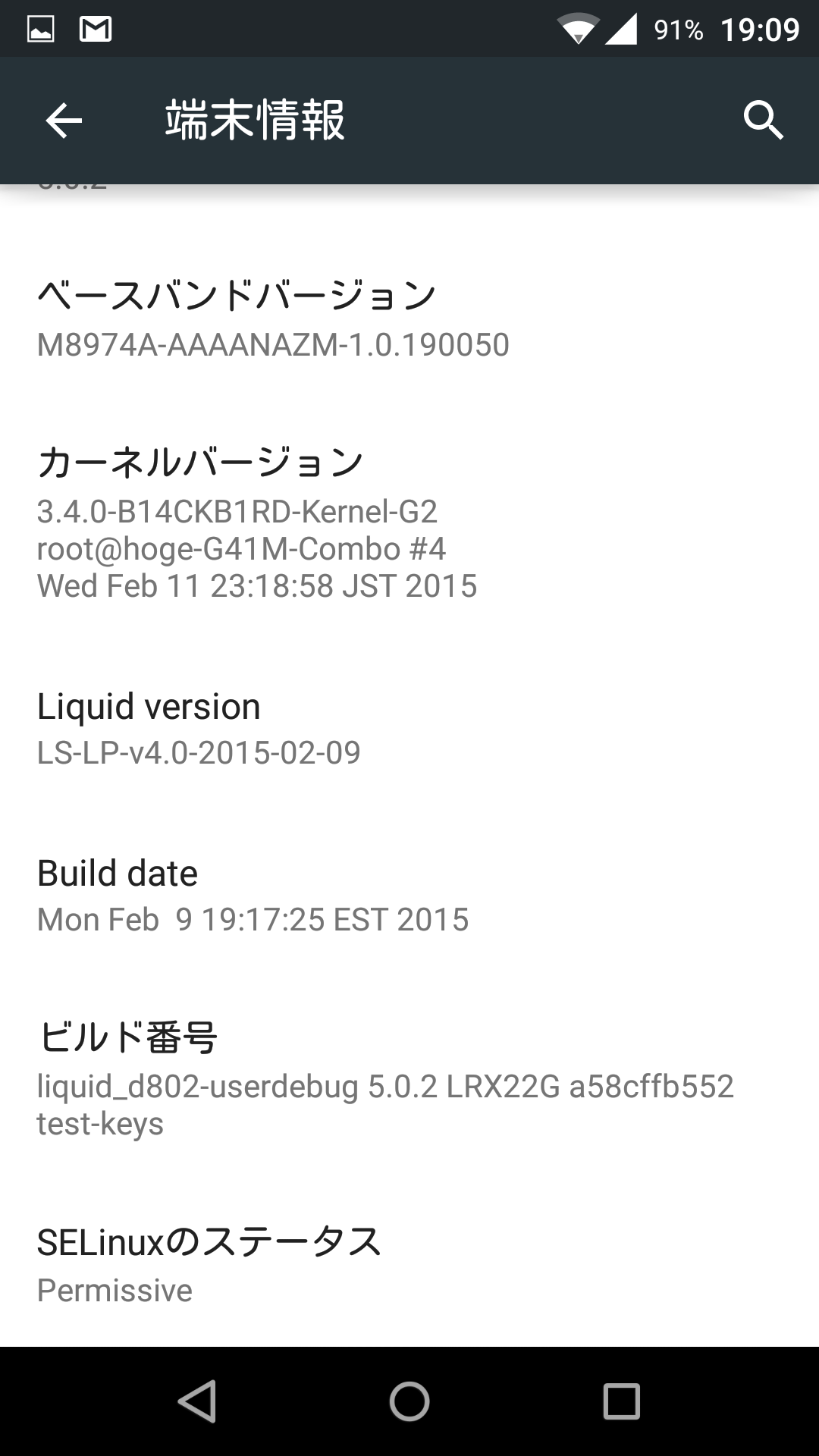Select the Build date entry
Screen dimensions: 819x1456
(409, 896)
